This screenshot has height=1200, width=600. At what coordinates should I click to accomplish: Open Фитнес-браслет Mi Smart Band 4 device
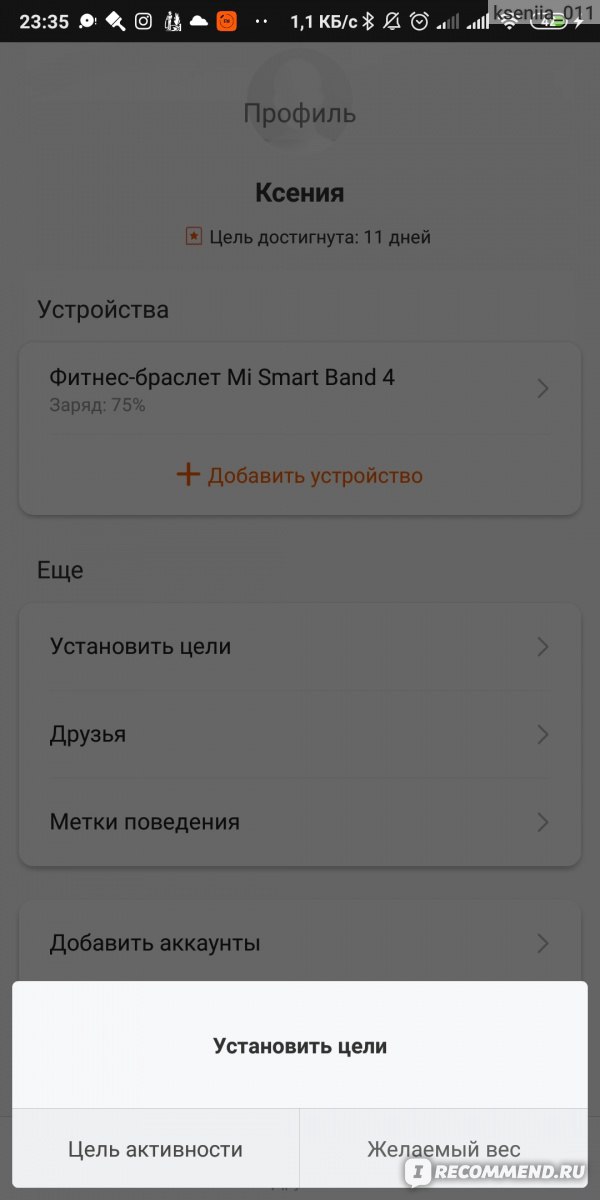[x=300, y=389]
